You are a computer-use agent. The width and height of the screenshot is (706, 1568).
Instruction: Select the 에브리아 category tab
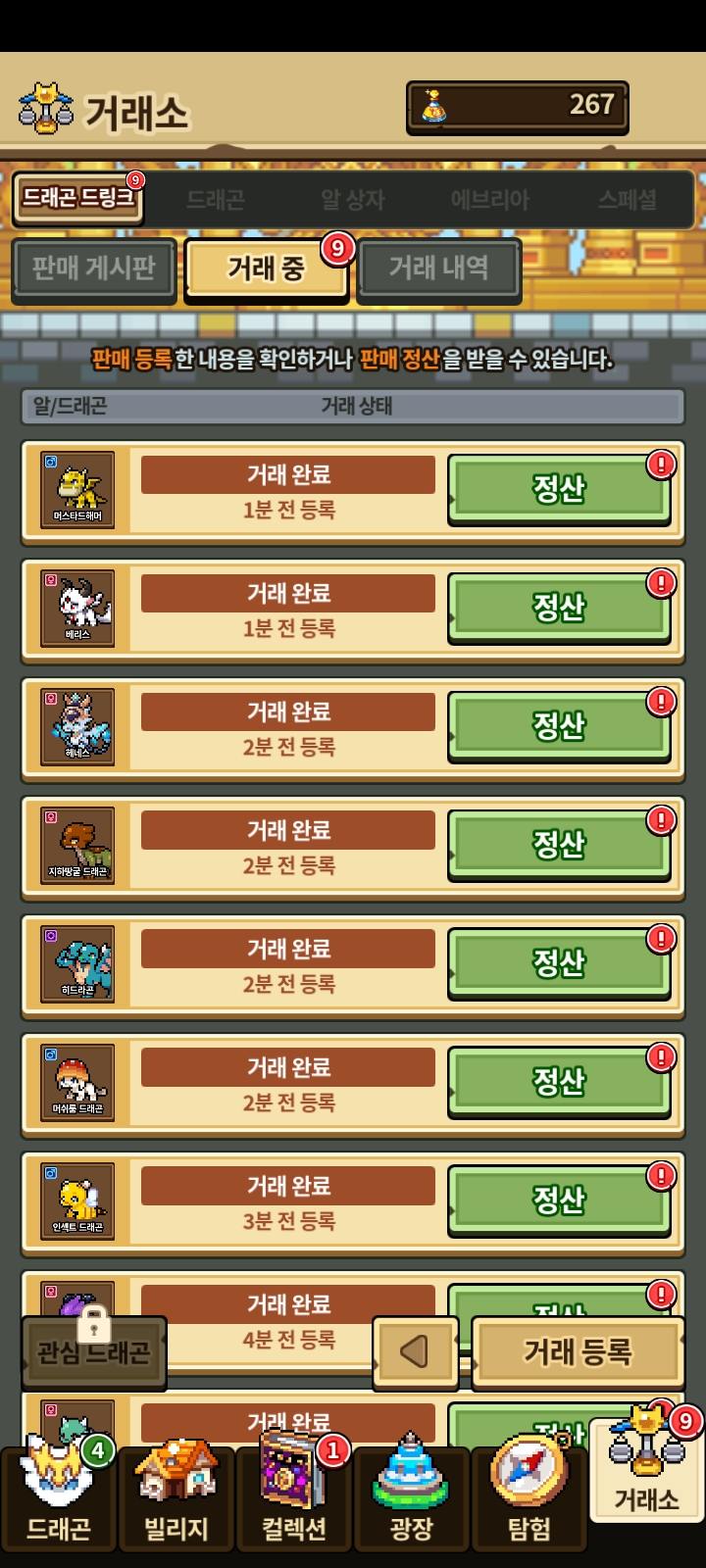tap(489, 200)
